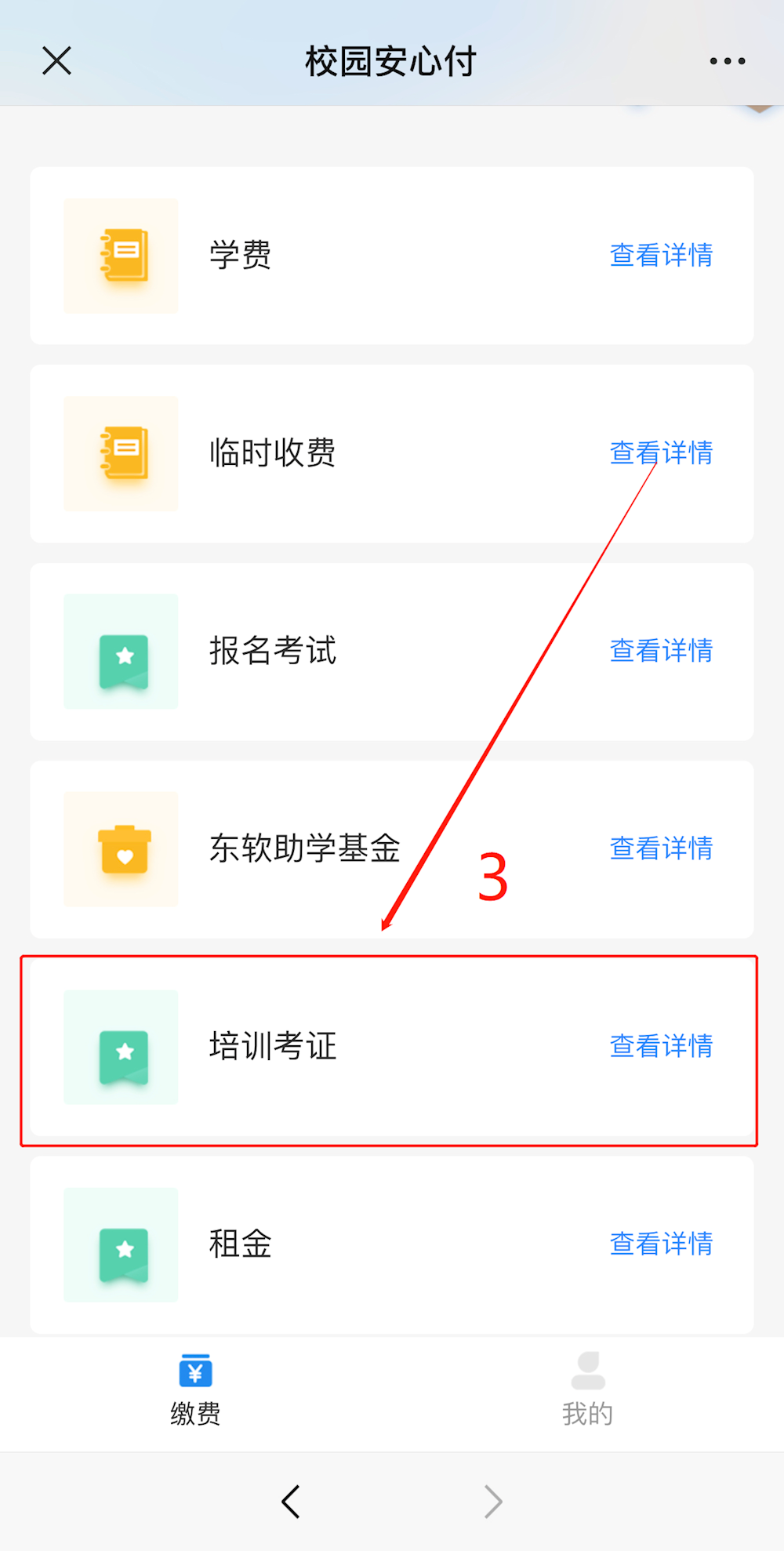Select the 培训考证 bookmark star icon
784x1551 pixels.
[x=121, y=1048]
